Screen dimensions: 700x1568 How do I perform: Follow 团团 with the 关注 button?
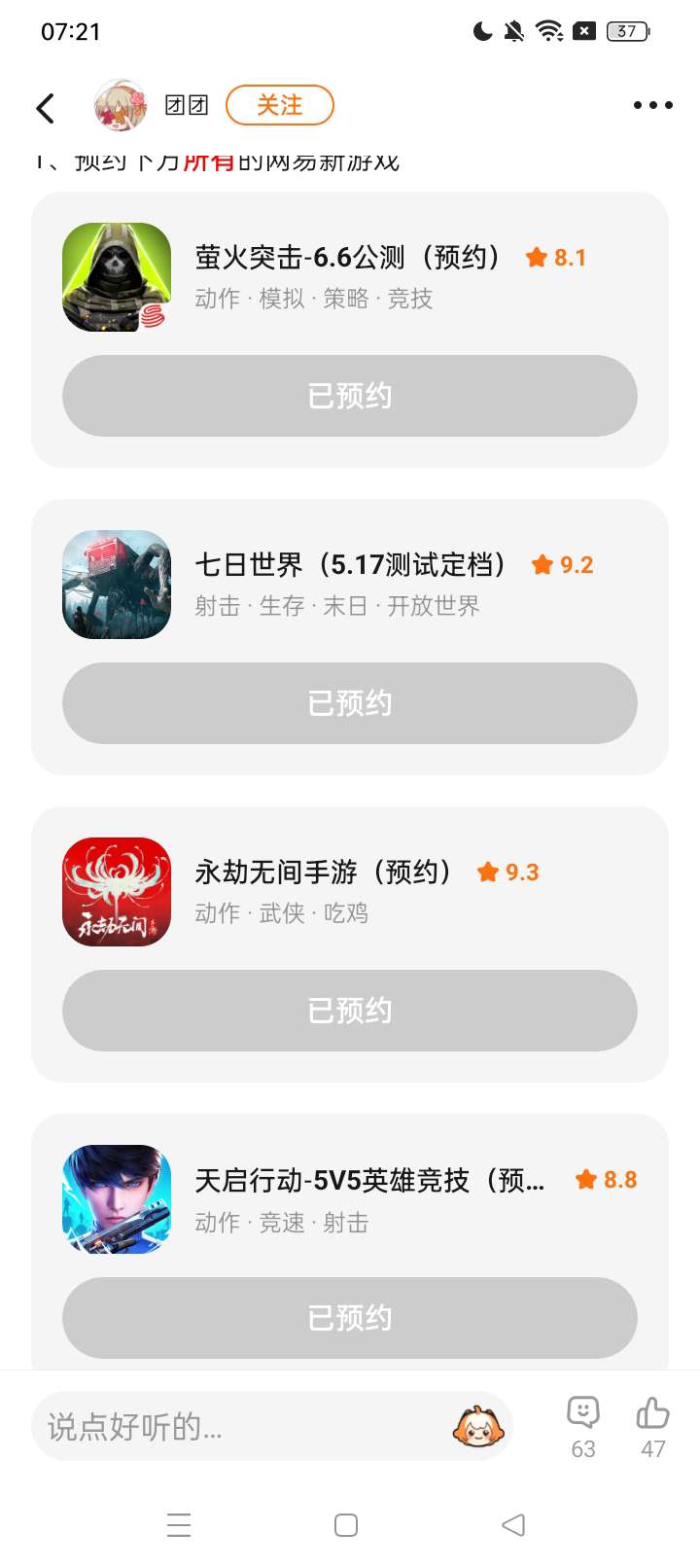point(280,105)
